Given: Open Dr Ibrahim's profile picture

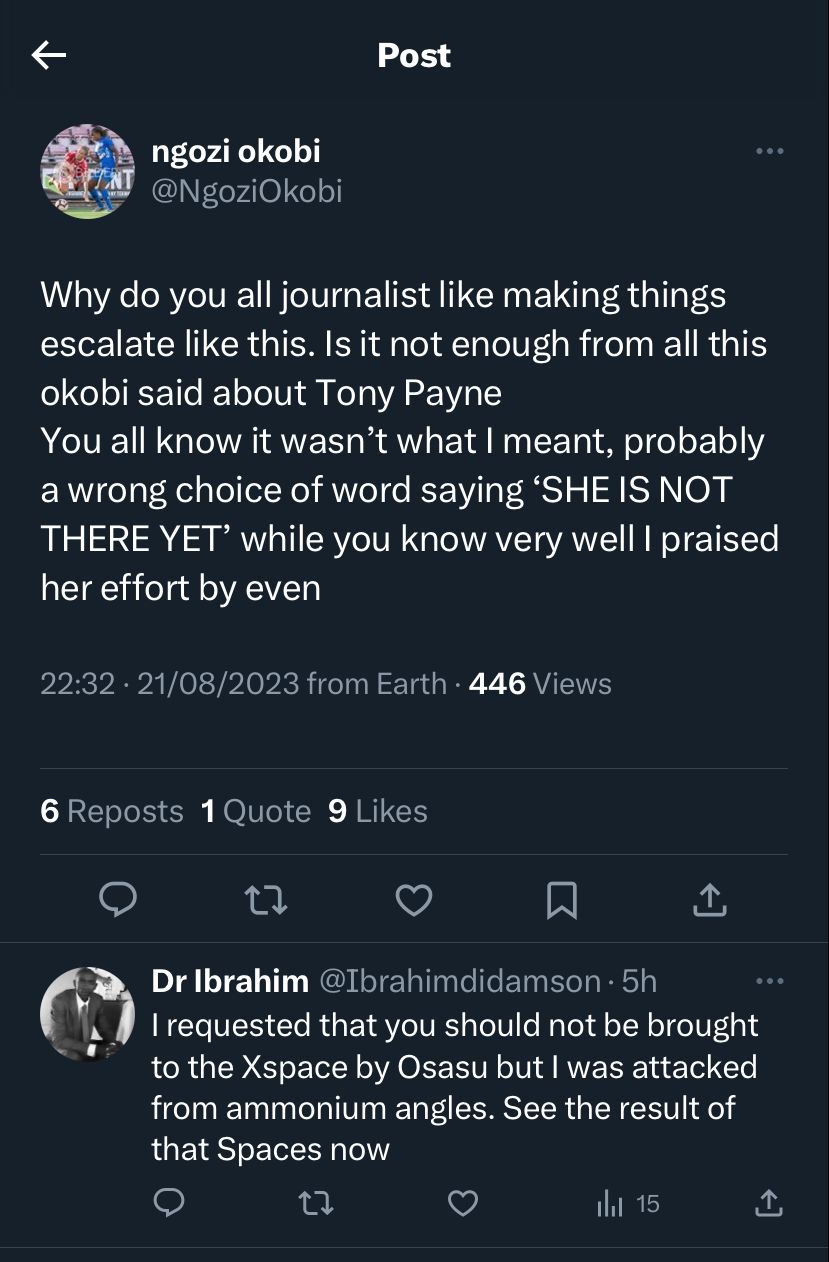Looking at the screenshot, I should [x=87, y=1014].
